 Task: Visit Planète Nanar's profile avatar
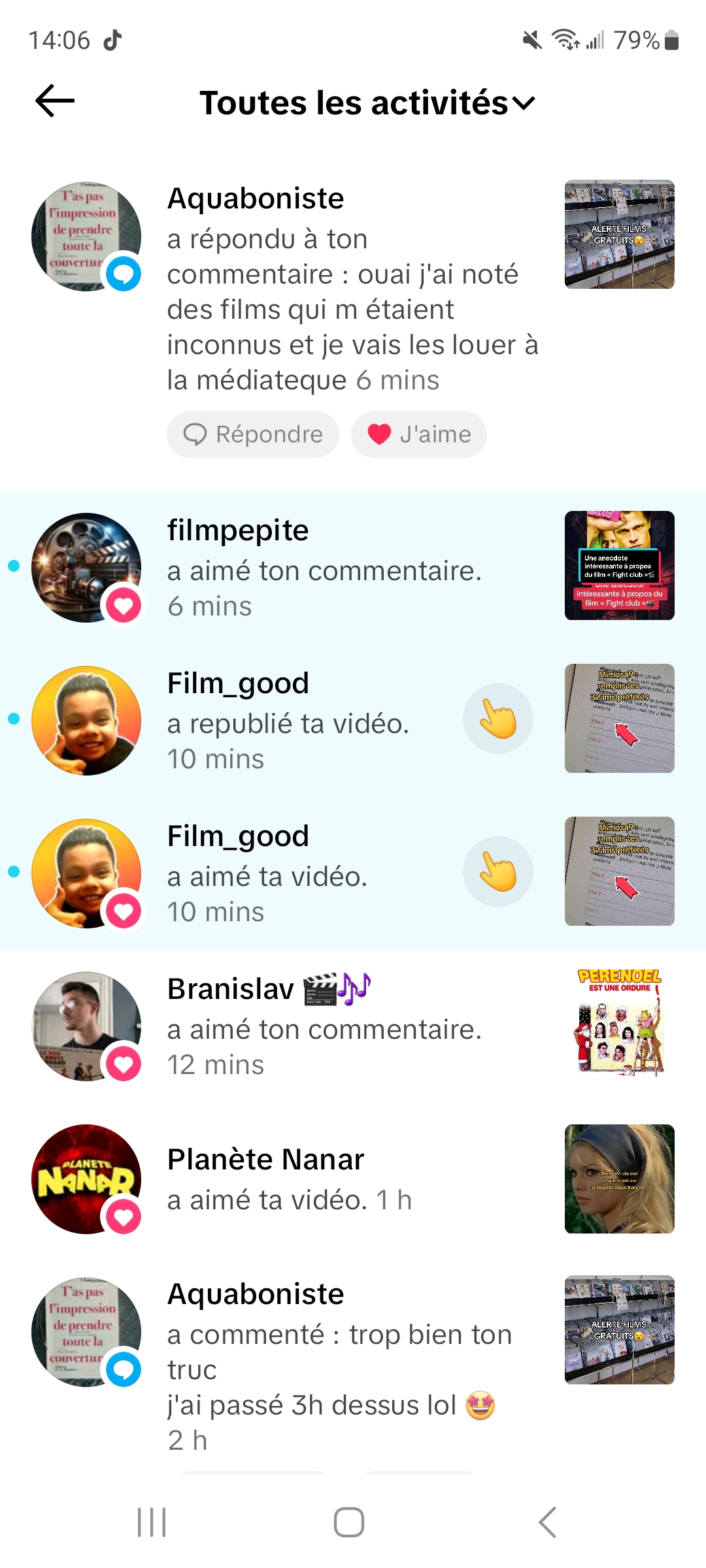click(x=86, y=1179)
